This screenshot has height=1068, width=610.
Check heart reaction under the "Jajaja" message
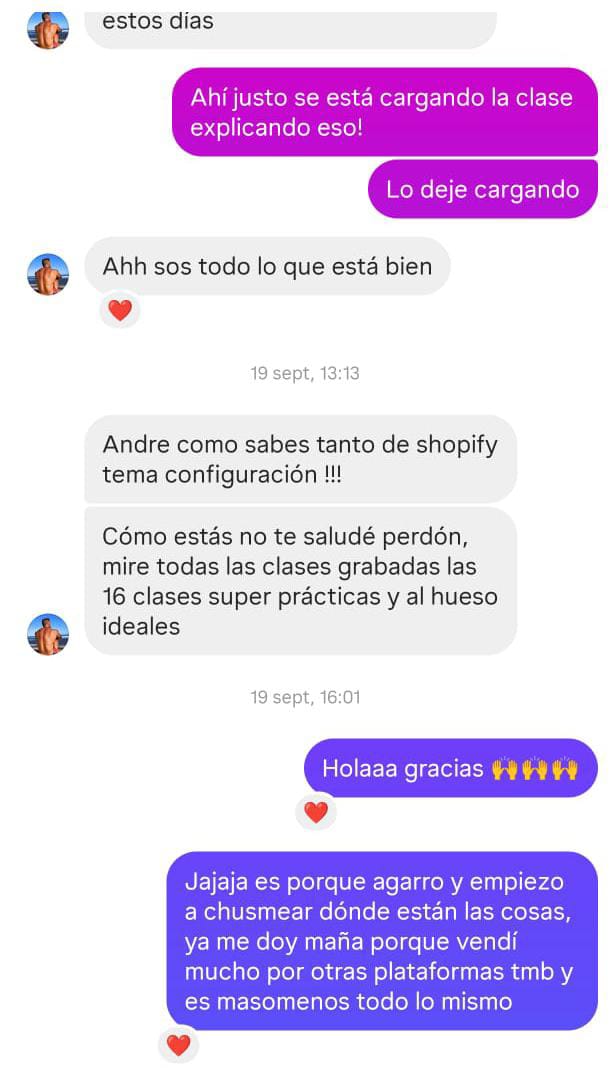click(x=178, y=1045)
